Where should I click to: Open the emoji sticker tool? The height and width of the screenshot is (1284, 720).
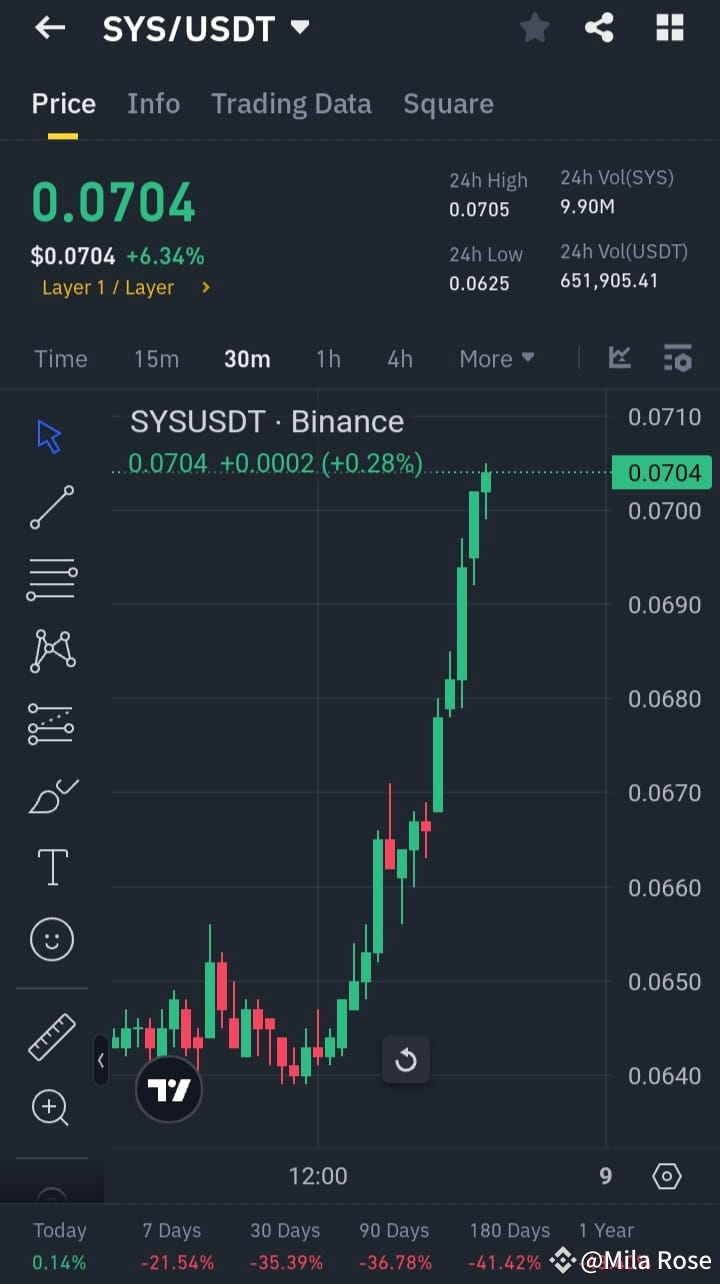51,938
